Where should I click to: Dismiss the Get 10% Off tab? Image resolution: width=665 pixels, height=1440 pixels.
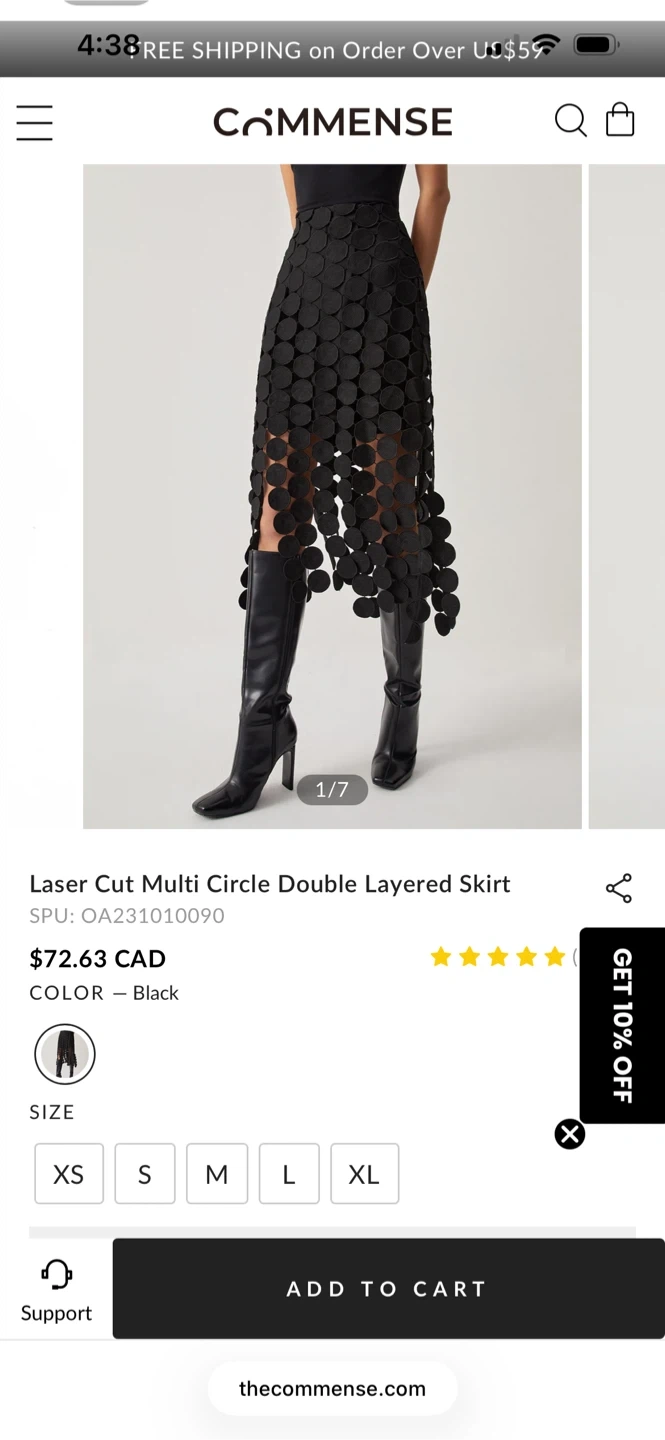coord(570,1134)
